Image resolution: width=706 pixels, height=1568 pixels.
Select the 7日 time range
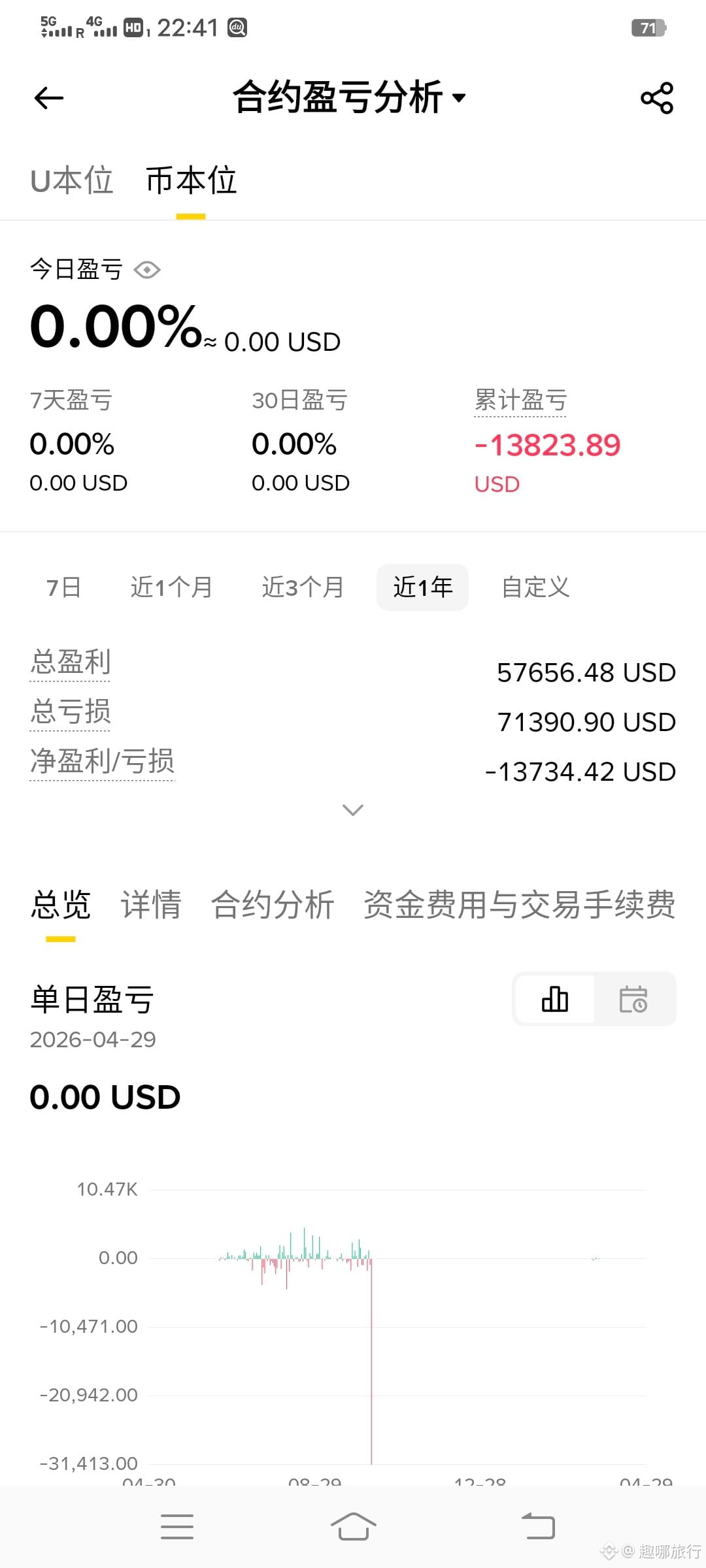point(63,587)
